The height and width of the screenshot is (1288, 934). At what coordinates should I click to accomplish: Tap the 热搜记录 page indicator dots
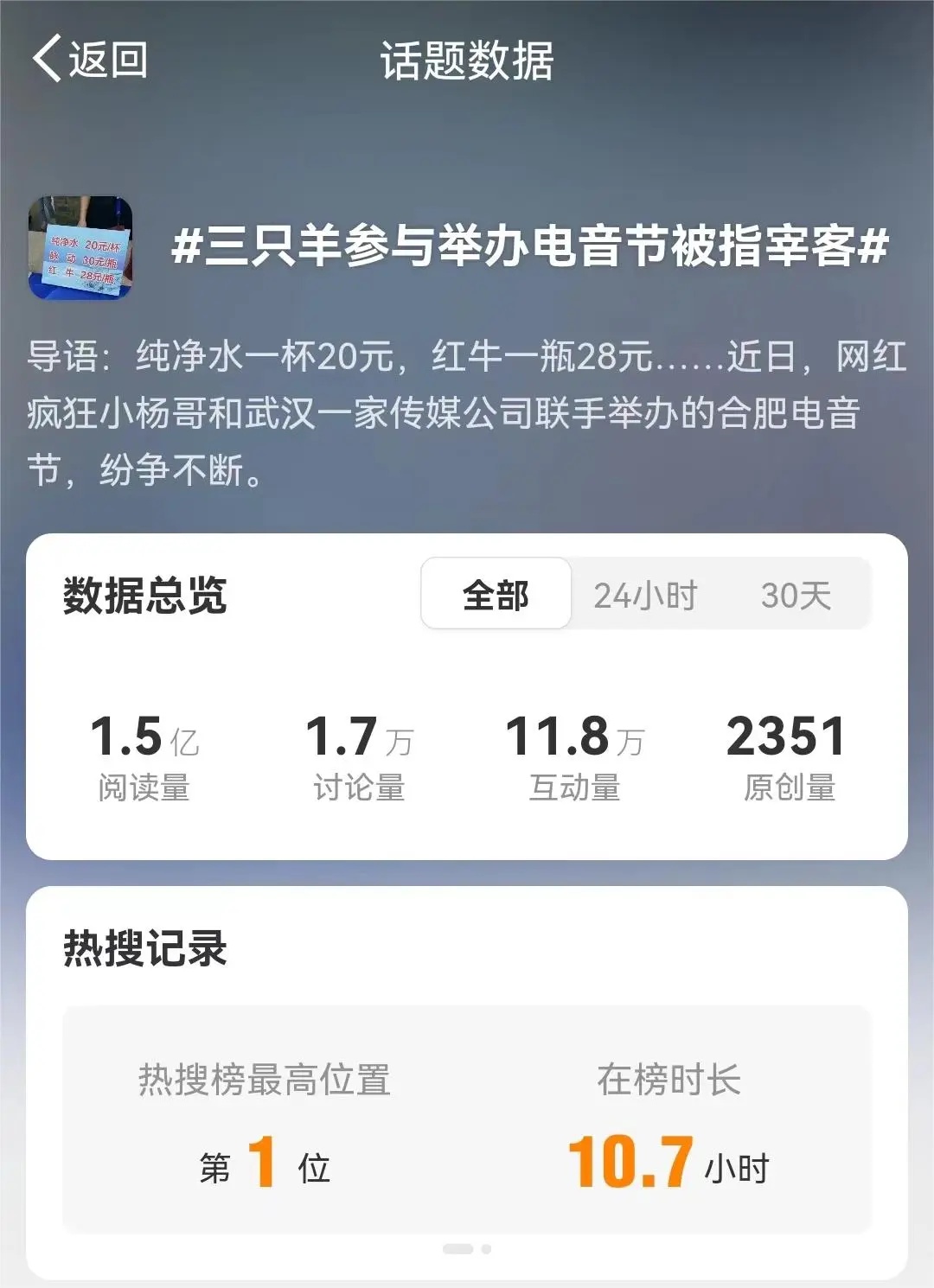(467, 1248)
